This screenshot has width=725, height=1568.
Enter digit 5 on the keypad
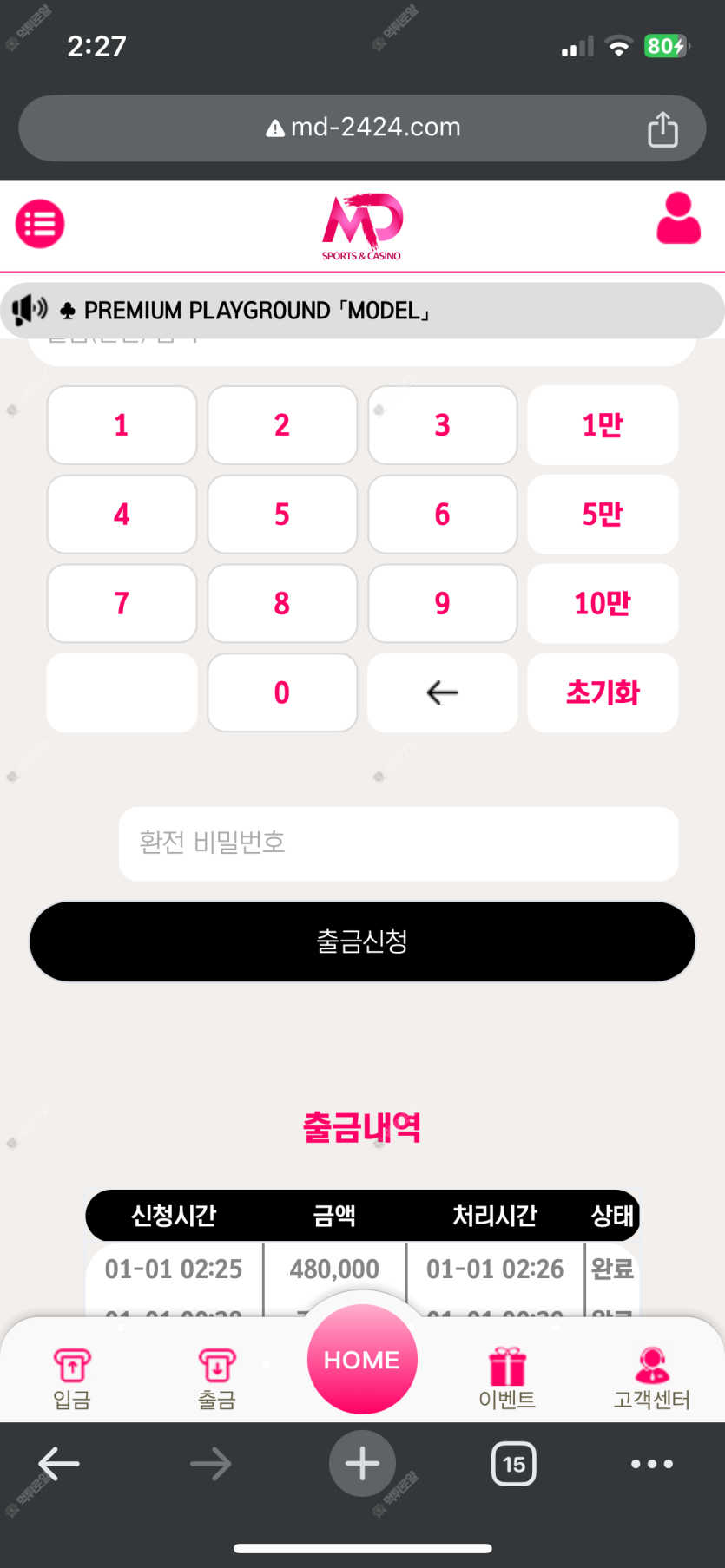(282, 515)
